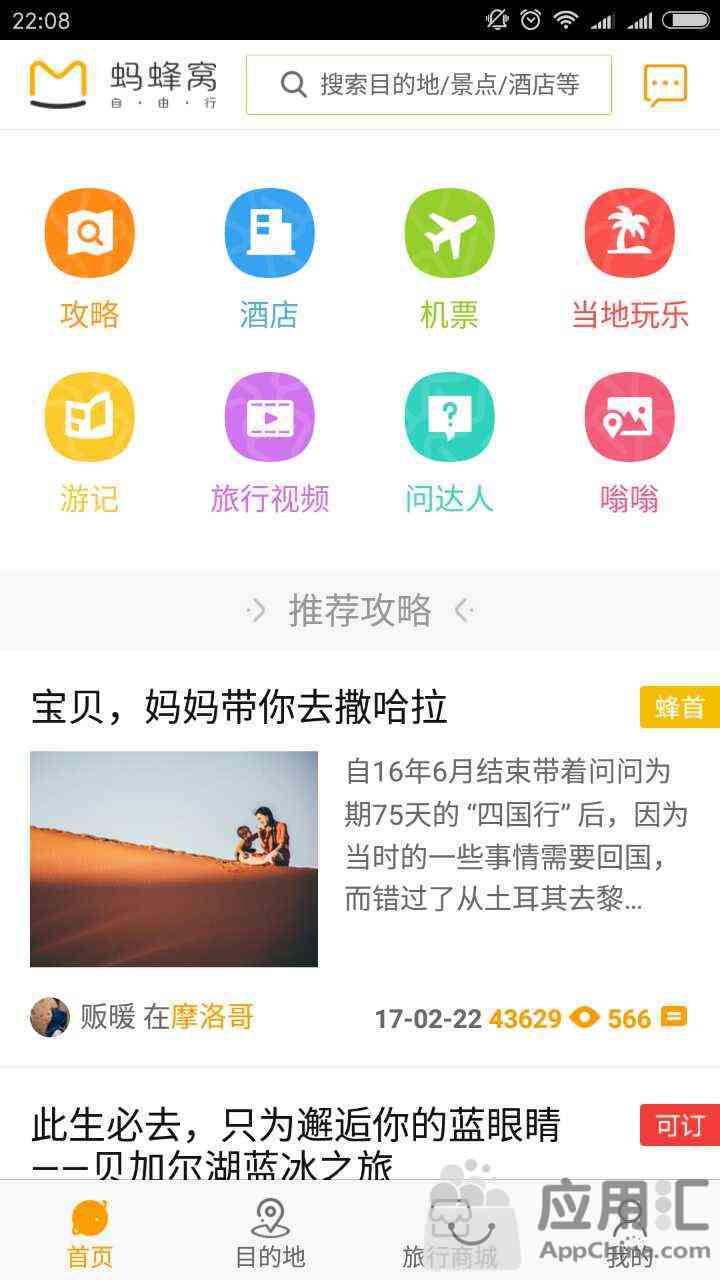Open 酒店 hotel booking

click(269, 258)
